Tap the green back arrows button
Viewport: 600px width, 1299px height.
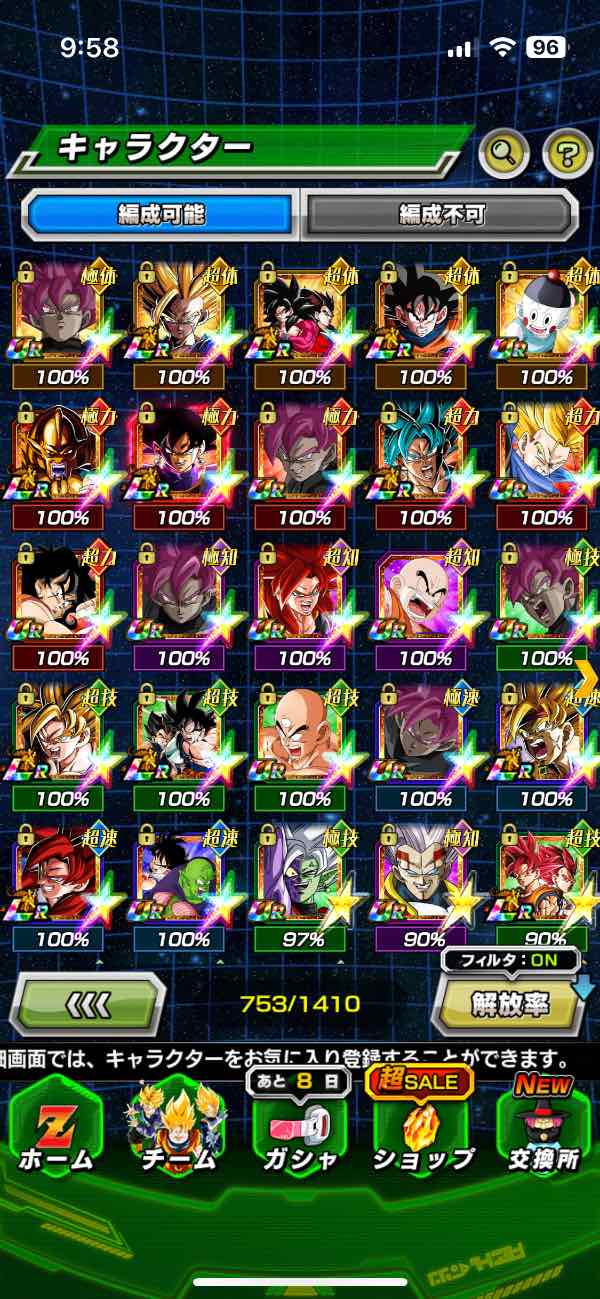coord(88,1004)
